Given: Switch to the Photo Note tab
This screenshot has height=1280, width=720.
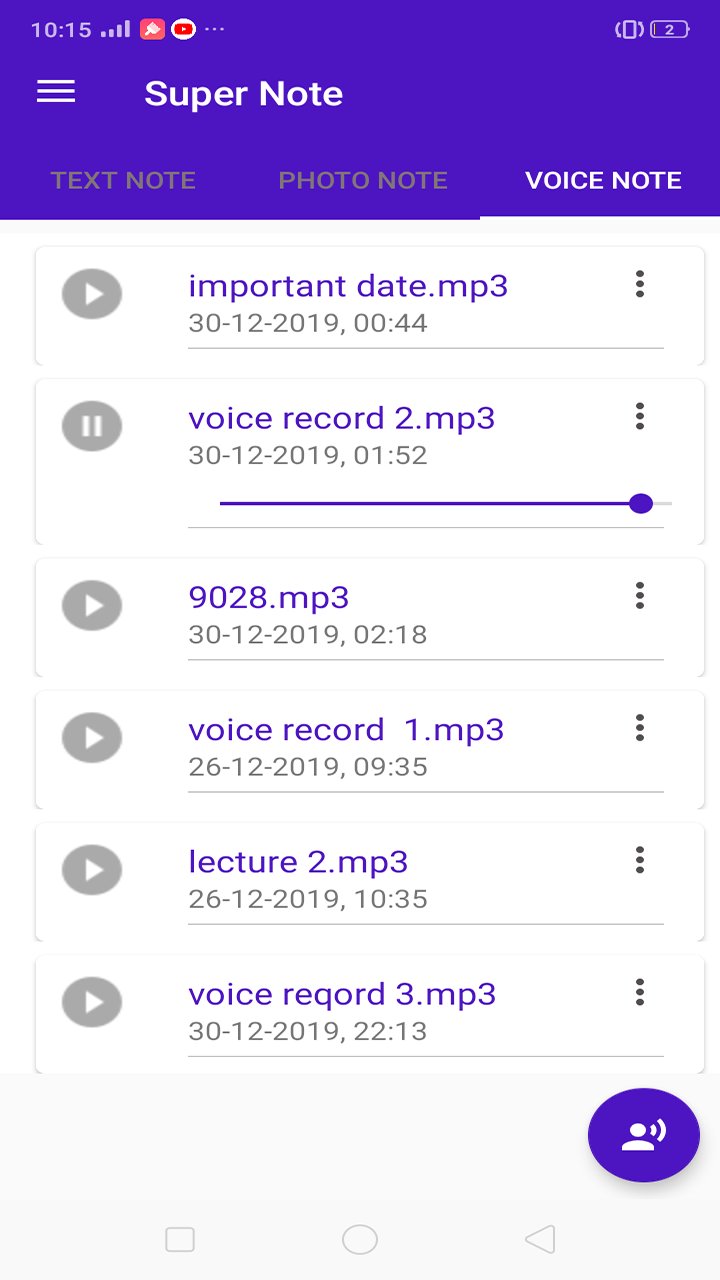Looking at the screenshot, I should [362, 181].
